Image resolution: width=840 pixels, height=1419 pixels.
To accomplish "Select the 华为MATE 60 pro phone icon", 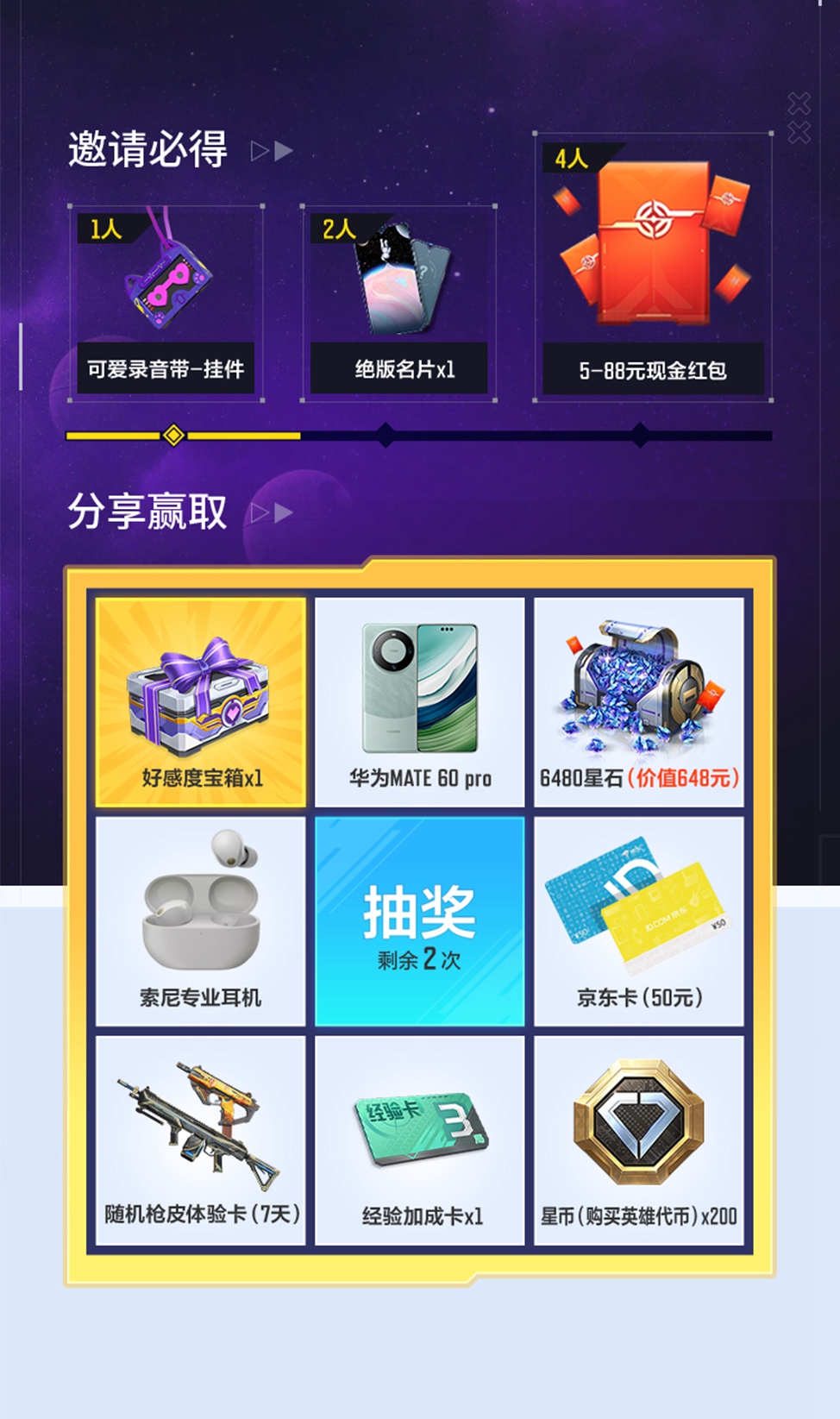I will click(418, 686).
